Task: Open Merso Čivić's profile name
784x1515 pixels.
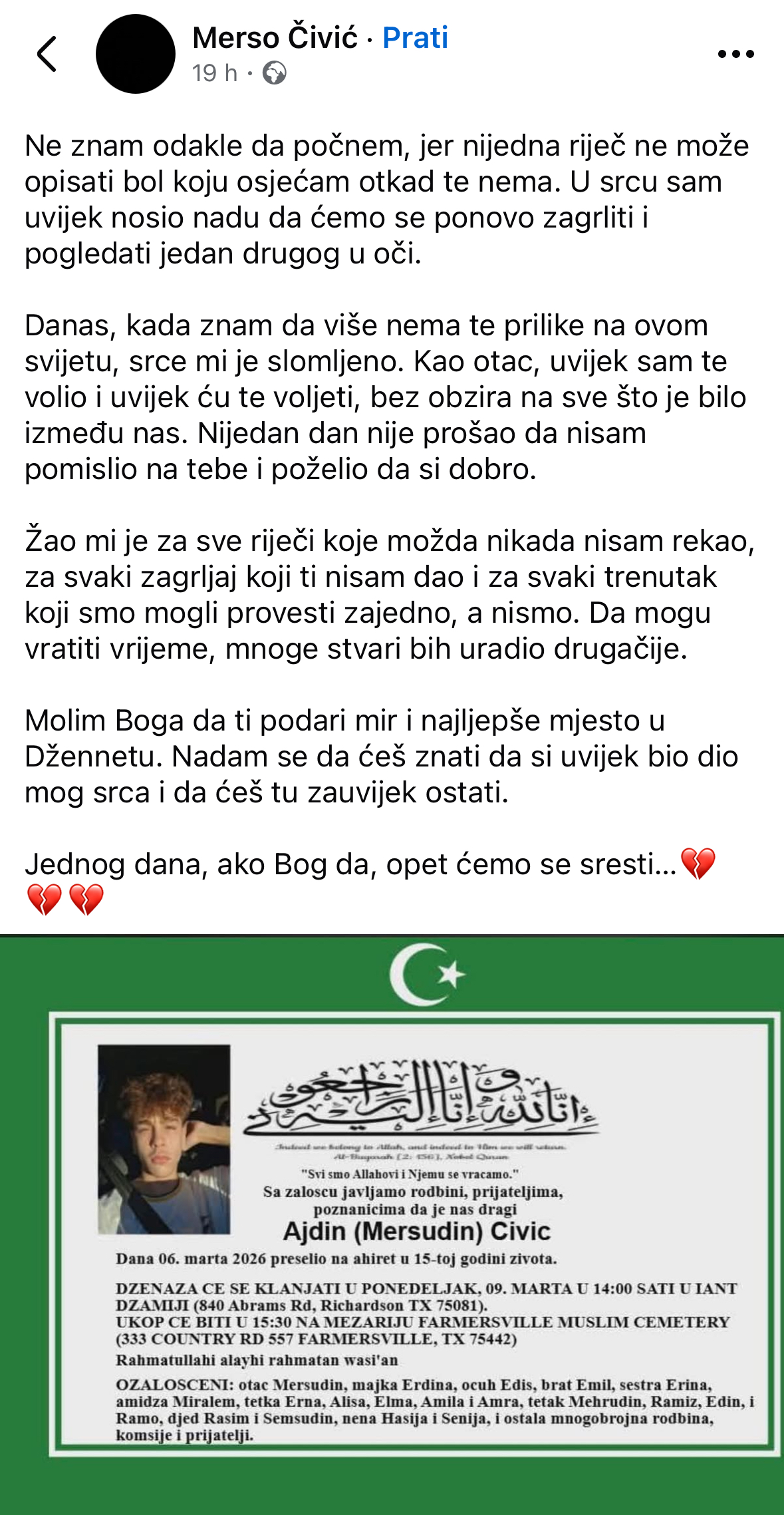Action: coord(275,38)
